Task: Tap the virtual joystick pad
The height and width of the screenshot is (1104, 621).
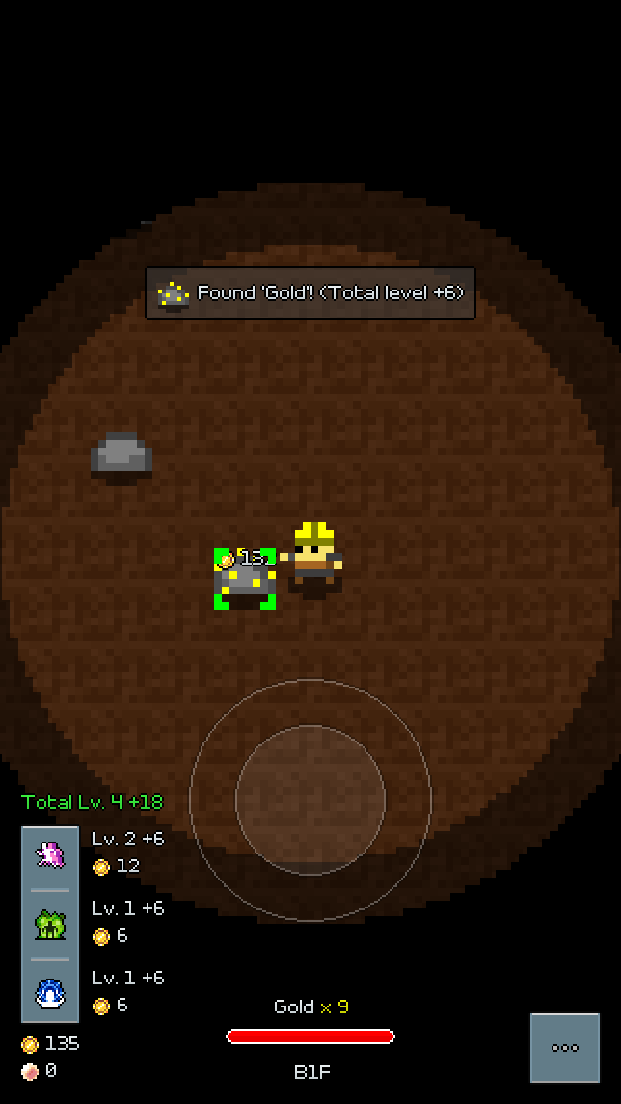Action: pos(310,799)
